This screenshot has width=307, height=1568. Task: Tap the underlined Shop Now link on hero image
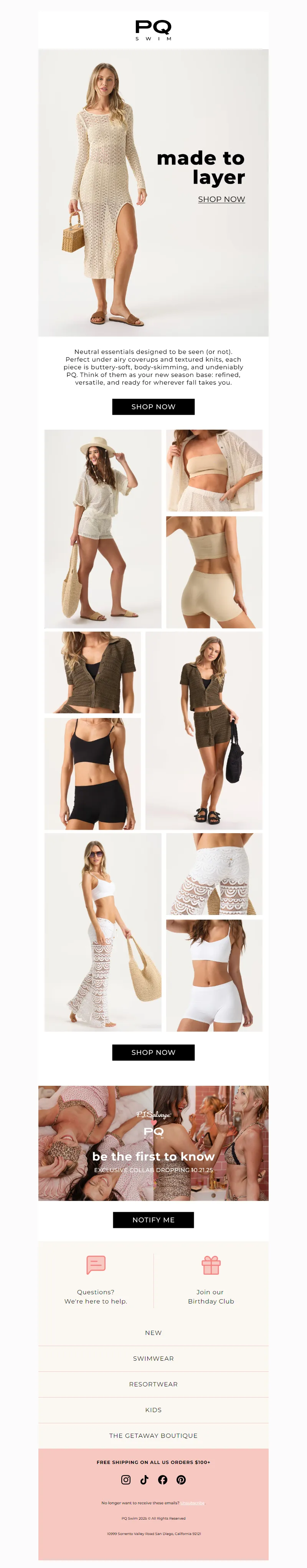tap(221, 199)
